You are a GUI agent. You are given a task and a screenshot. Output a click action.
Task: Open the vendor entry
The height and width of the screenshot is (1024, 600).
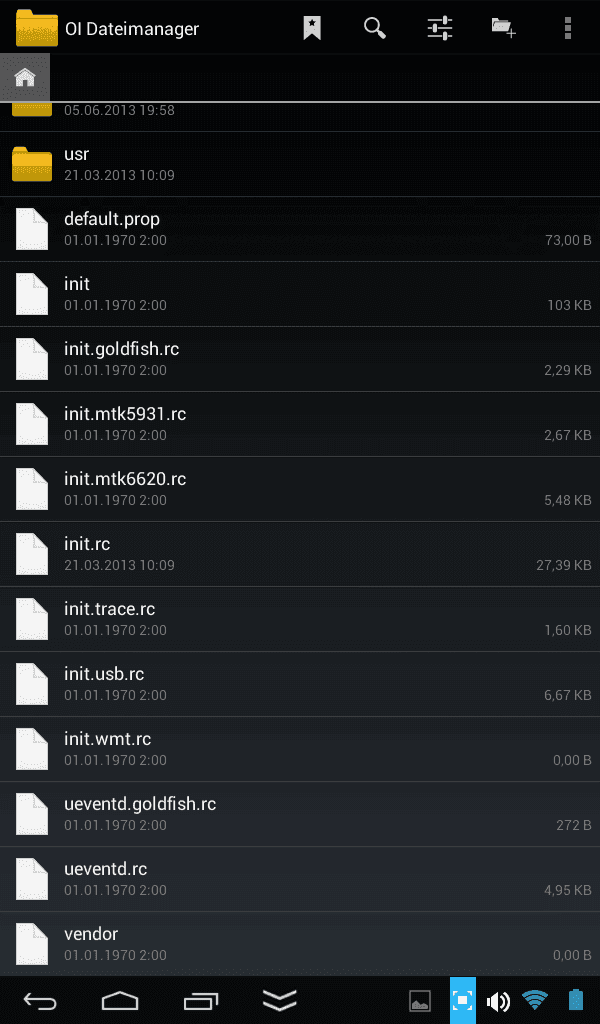(x=300, y=944)
